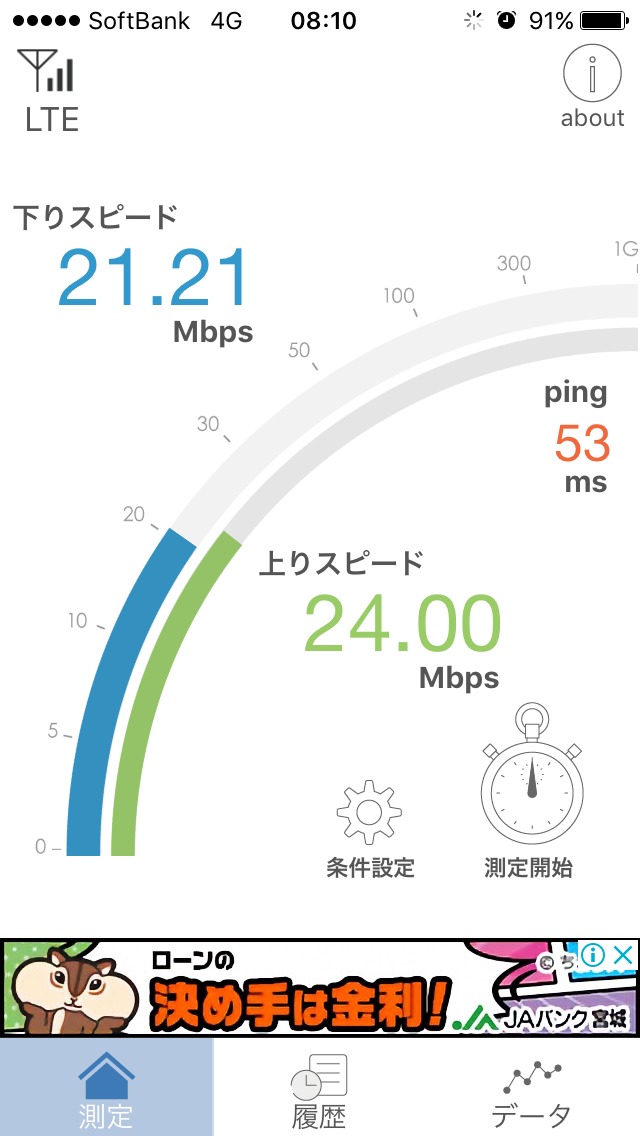Switch to the データ tab
The height and width of the screenshot is (1136, 640).
pos(532,1088)
